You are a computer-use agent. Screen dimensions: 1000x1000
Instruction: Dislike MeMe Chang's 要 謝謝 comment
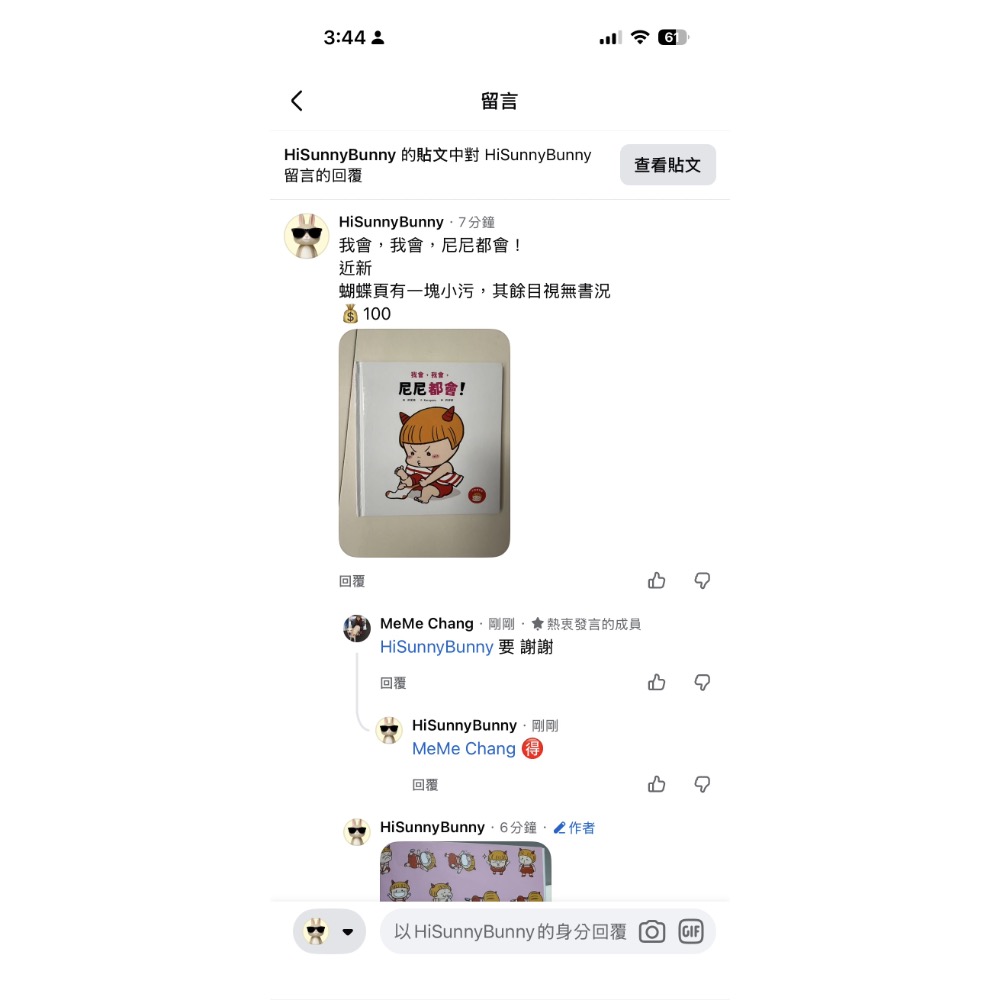pyautogui.click(x=702, y=682)
